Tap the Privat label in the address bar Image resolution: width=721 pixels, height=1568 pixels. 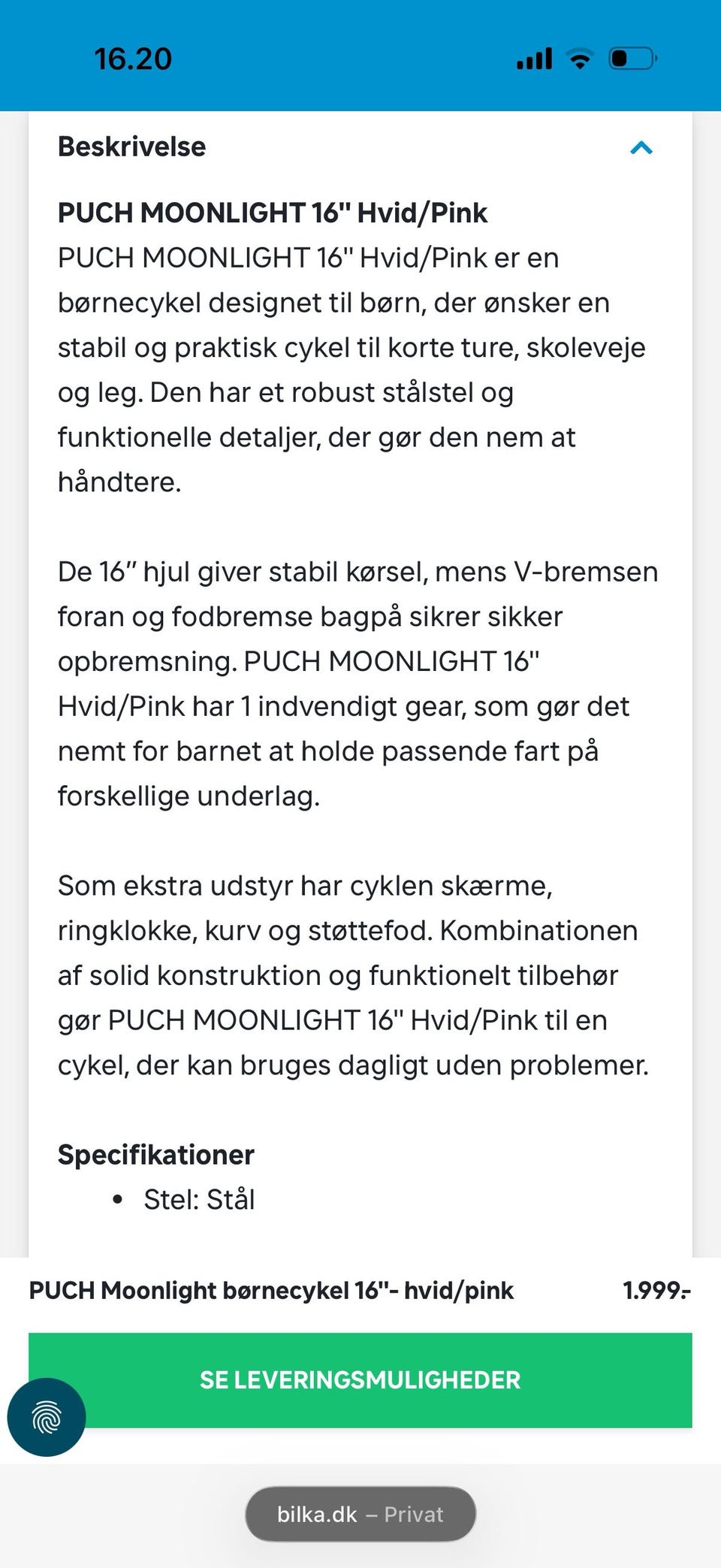pyautogui.click(x=412, y=1515)
